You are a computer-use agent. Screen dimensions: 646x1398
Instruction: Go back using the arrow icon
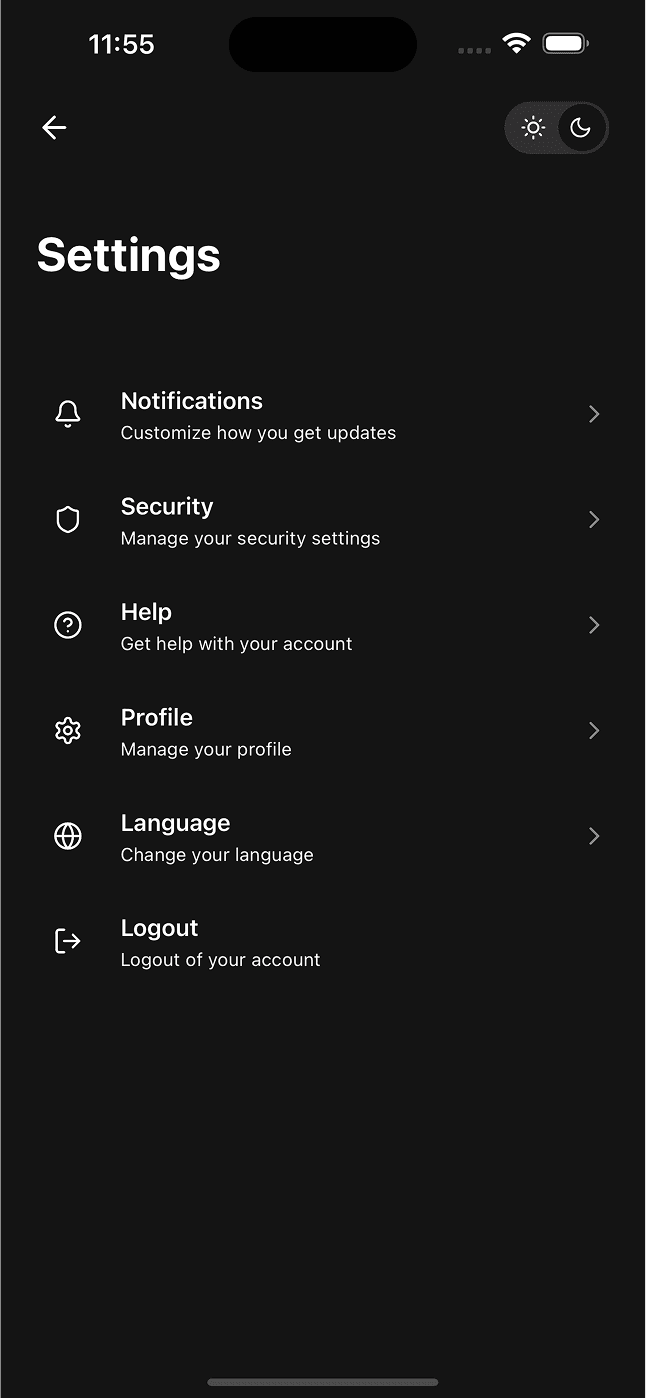(54, 127)
